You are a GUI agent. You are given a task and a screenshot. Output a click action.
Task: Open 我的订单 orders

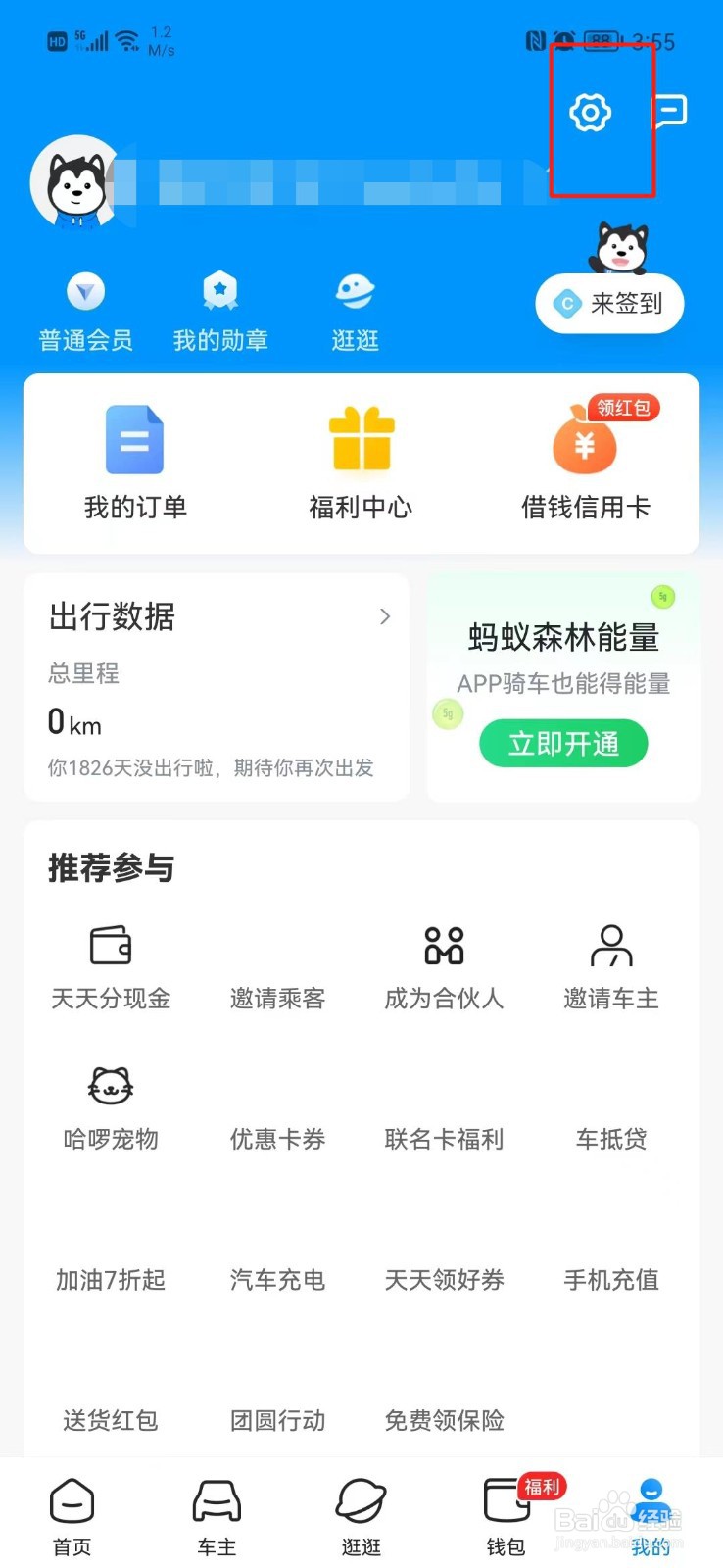click(135, 463)
